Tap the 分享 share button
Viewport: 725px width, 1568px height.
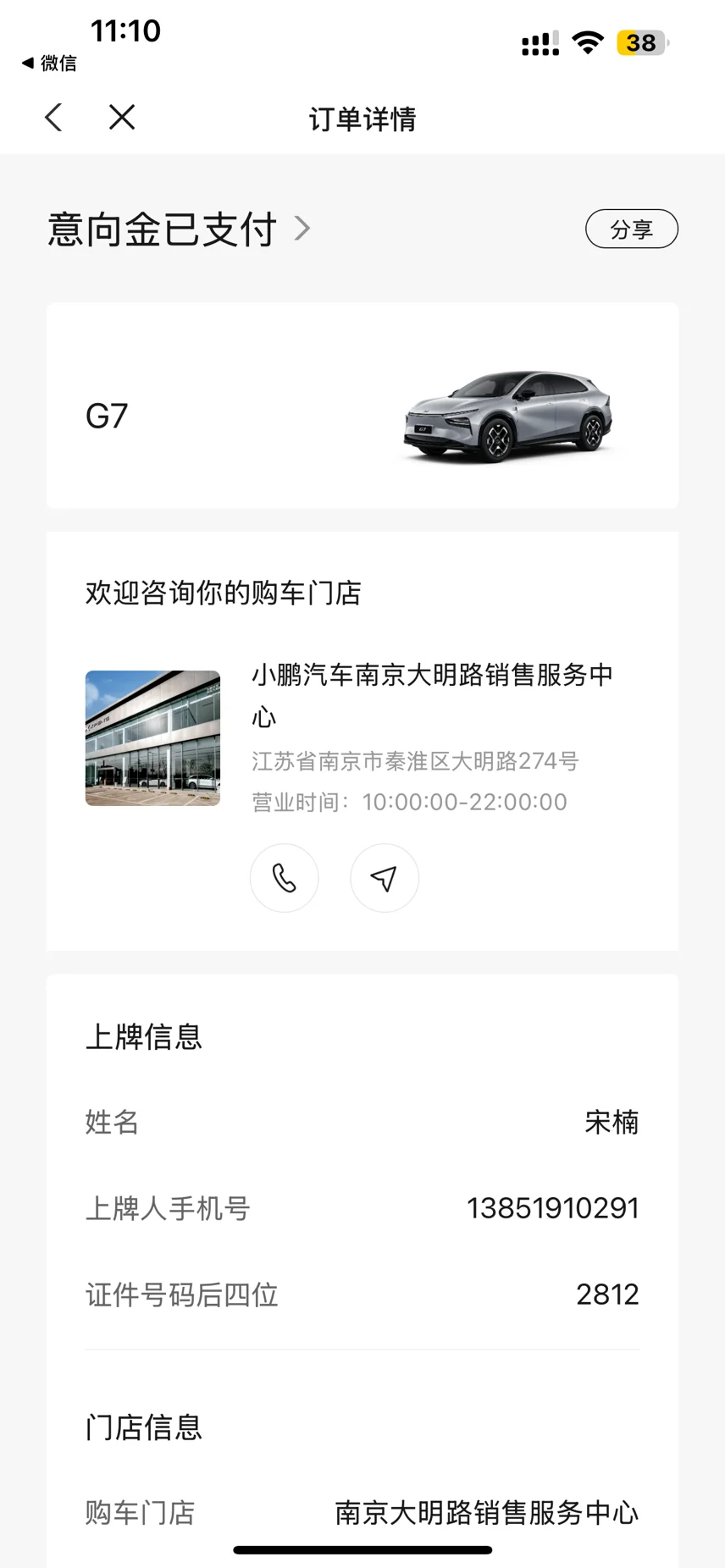pos(631,229)
